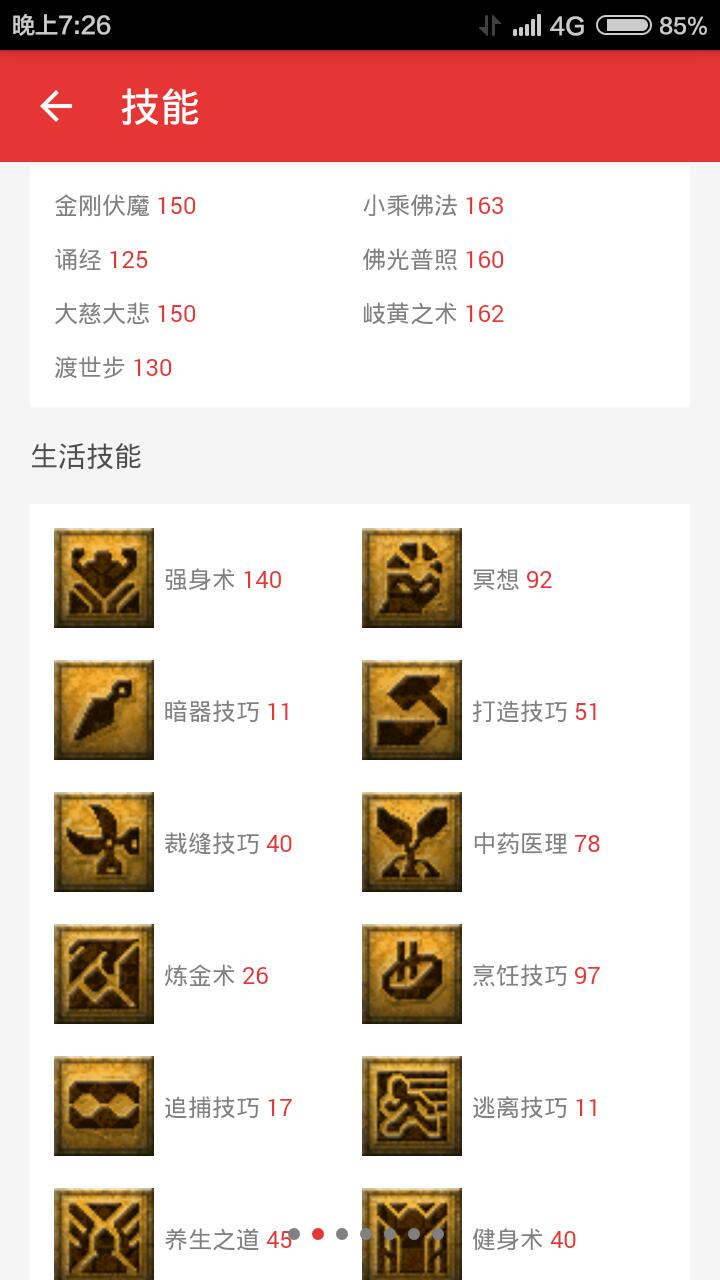Screen dimensions: 720x1280
Task: Select the 暗器技巧 skill icon
Action: 104,710
